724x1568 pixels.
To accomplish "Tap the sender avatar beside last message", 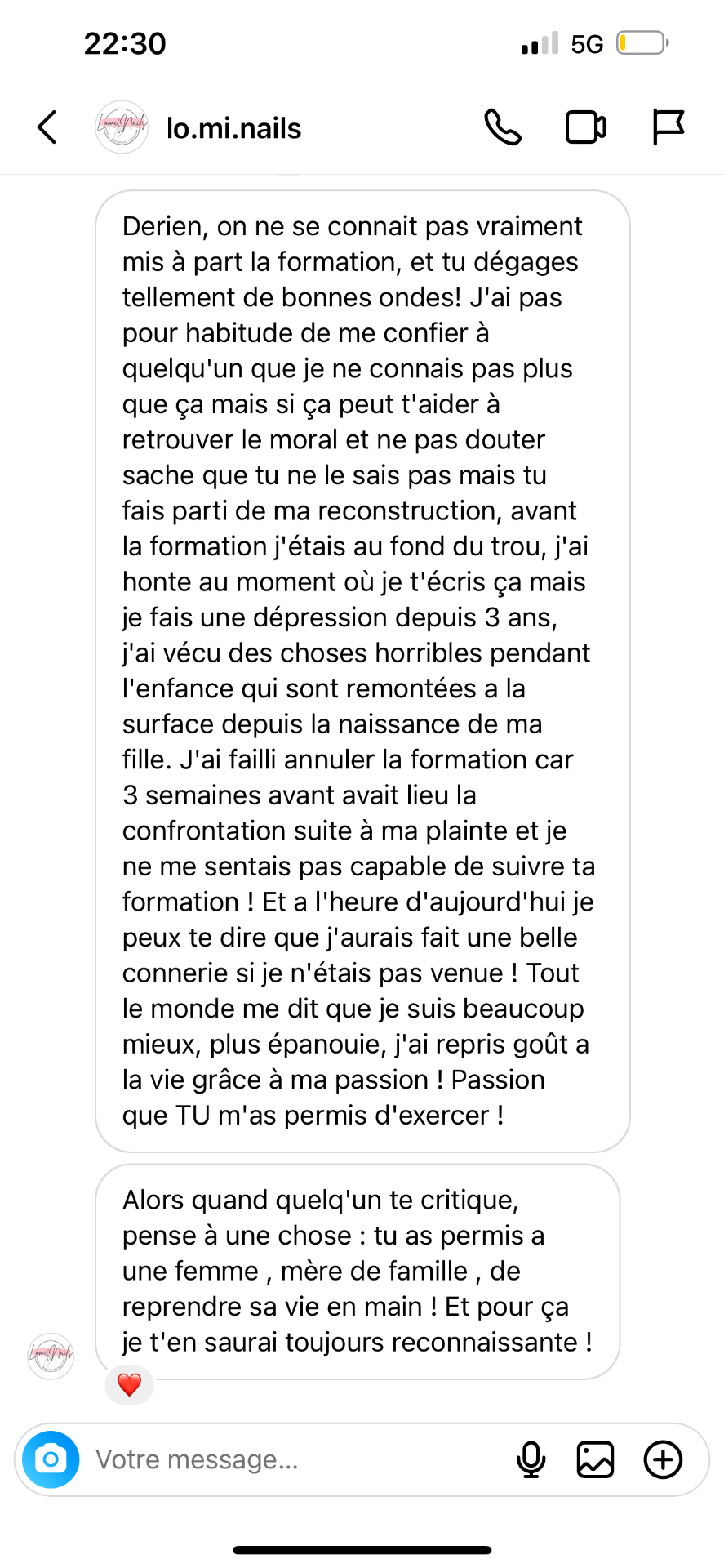I will [x=51, y=1356].
